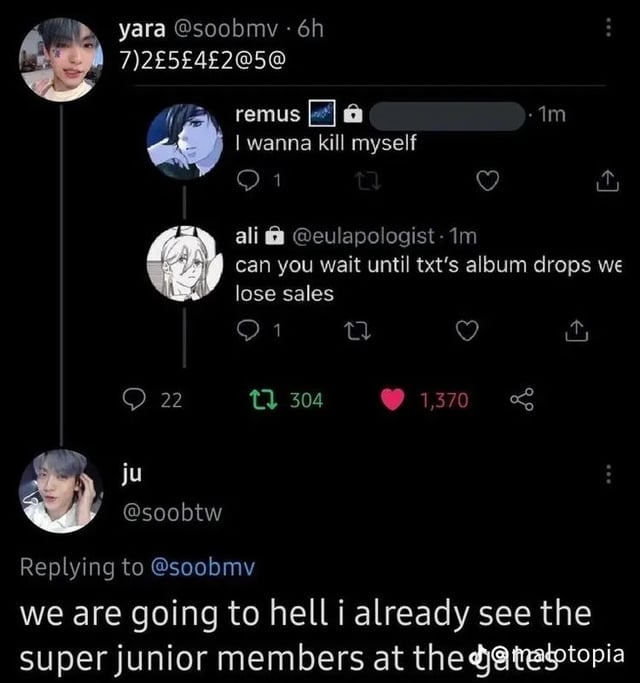Share yara's tweet
The image size is (640, 683).
coord(522,400)
